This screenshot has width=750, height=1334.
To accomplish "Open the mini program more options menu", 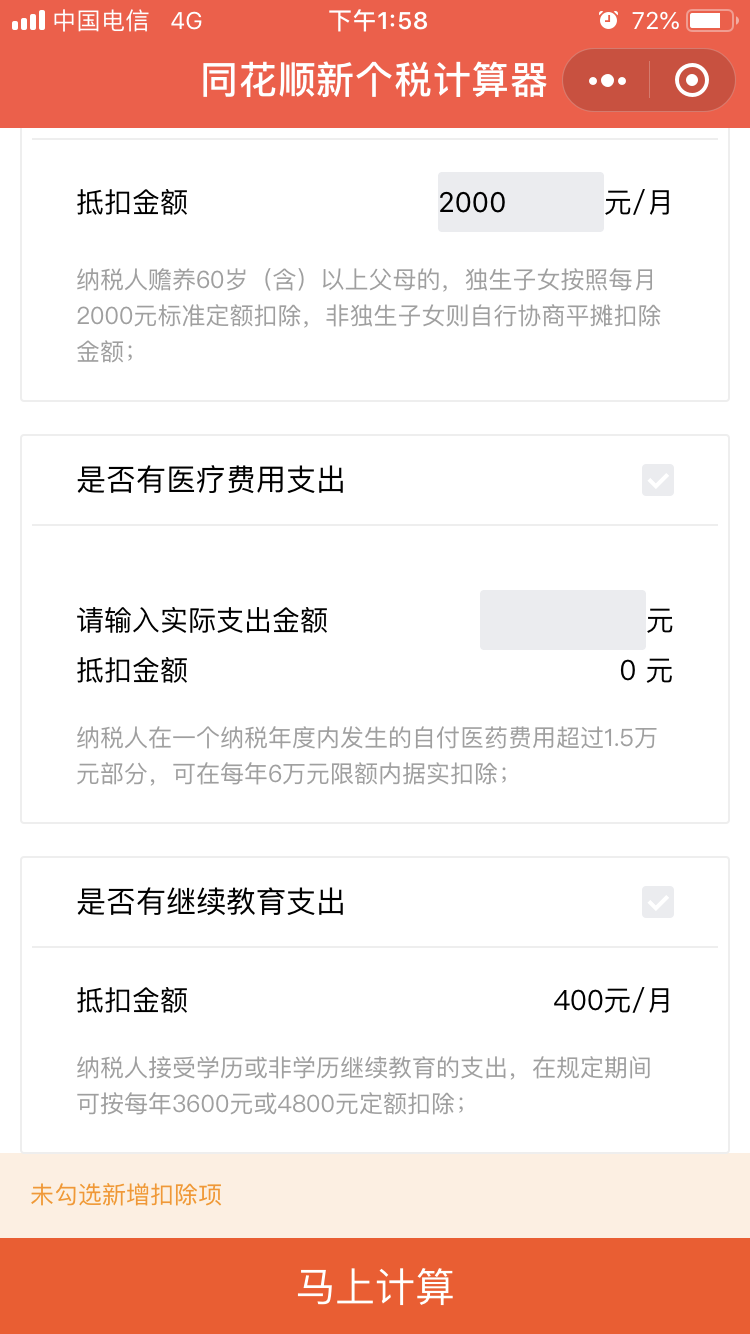I will coord(607,80).
